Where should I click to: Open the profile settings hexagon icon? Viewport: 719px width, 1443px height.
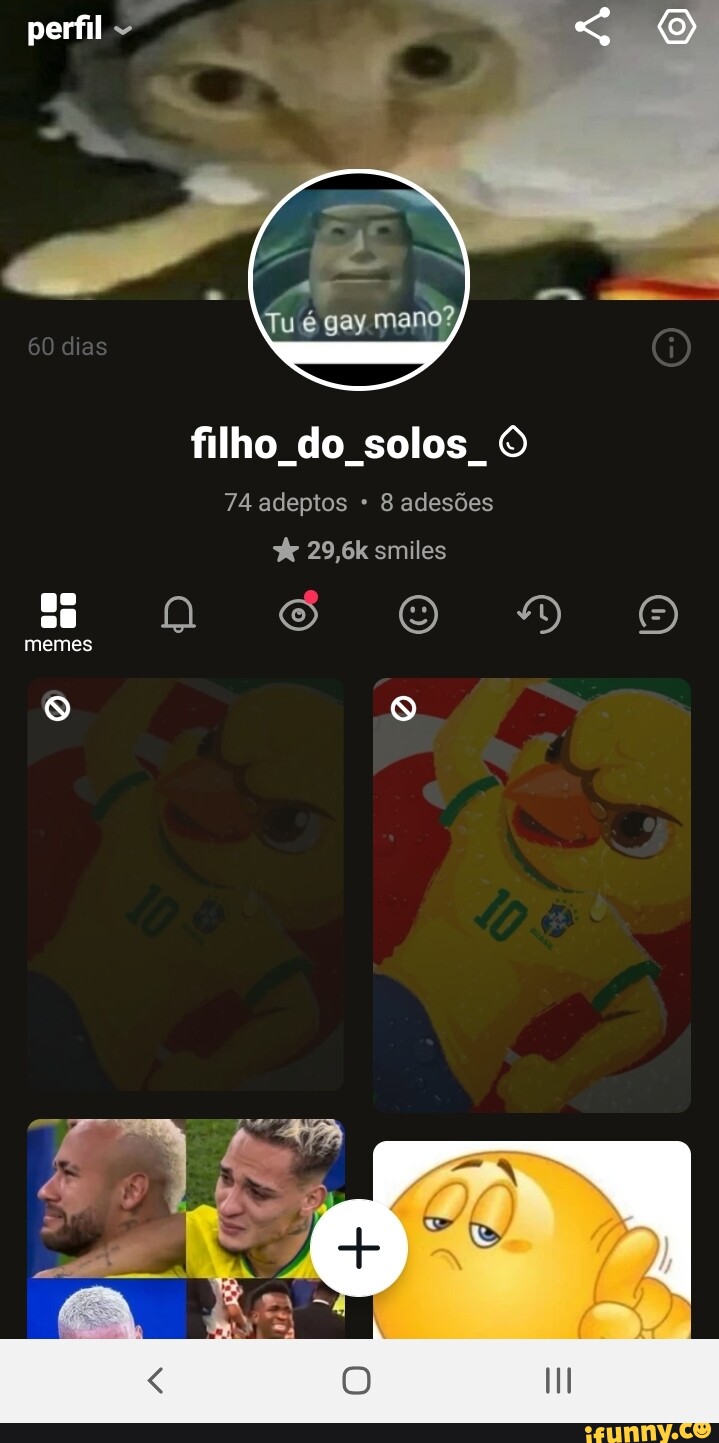677,27
